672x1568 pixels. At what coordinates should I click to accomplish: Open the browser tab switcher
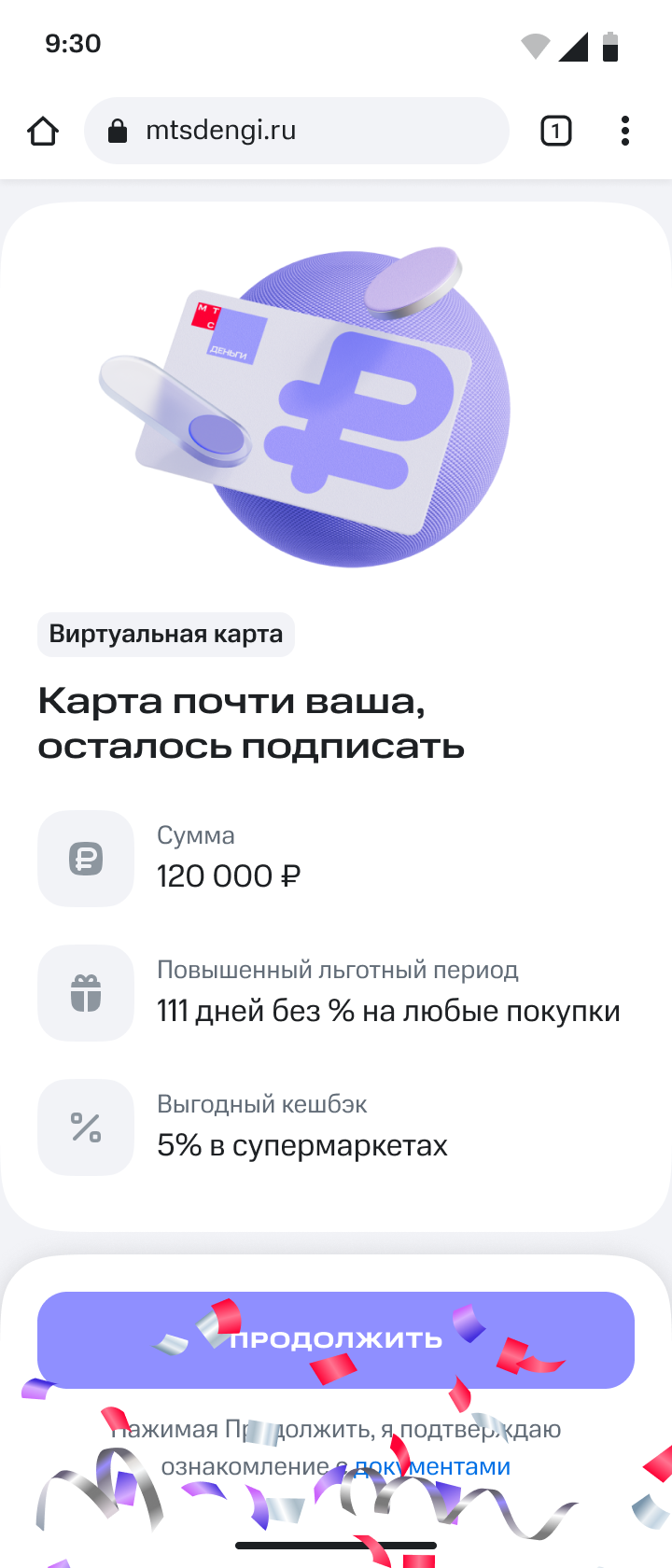pyautogui.click(x=555, y=132)
